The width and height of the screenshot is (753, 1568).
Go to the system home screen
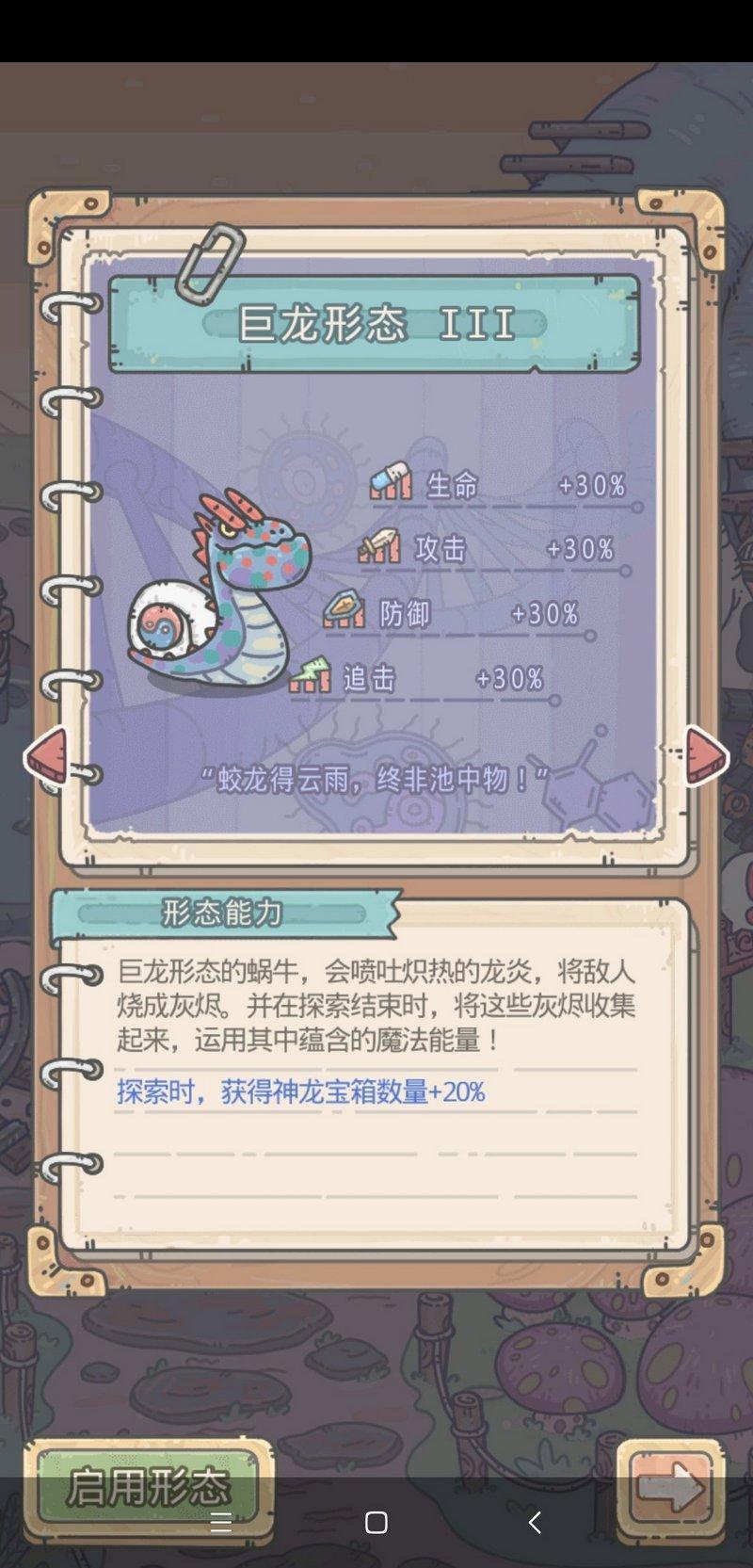pyautogui.click(x=376, y=1523)
